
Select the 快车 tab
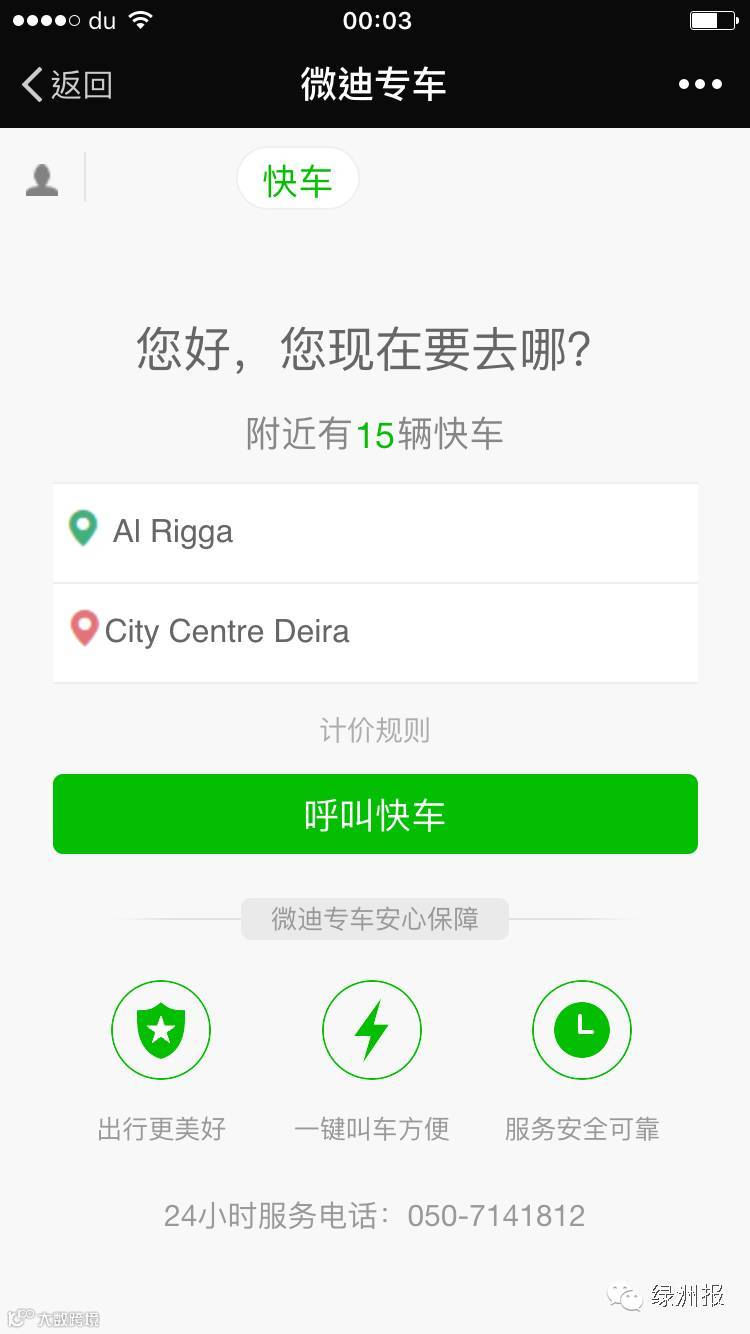tap(297, 180)
